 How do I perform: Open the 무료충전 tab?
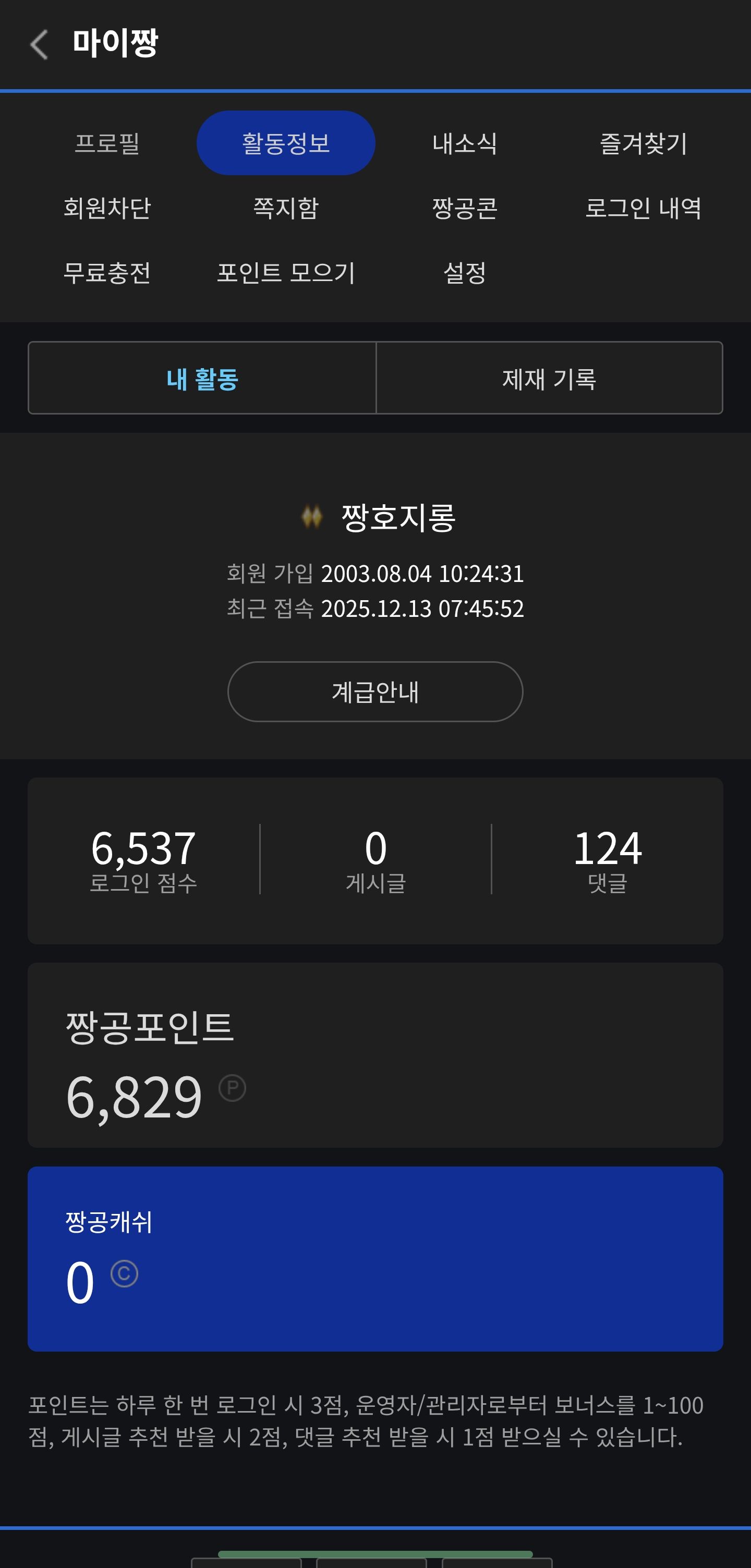[107, 273]
